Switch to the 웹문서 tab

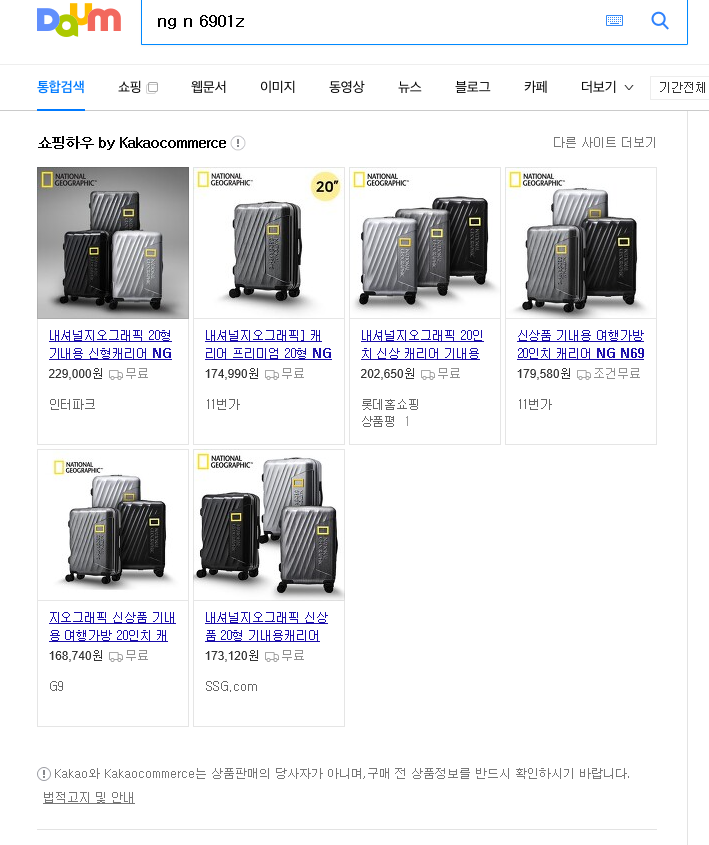tap(209, 87)
